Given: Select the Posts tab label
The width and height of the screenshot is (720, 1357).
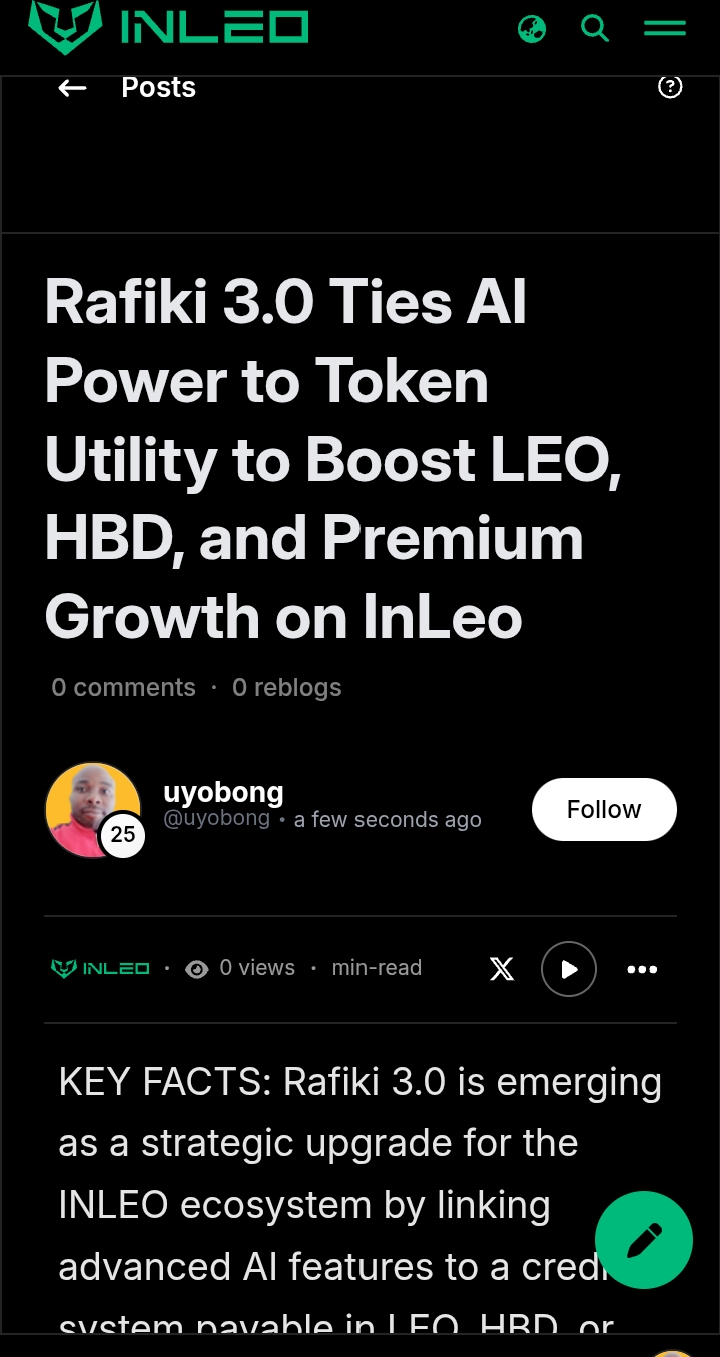Looking at the screenshot, I should [x=158, y=87].
